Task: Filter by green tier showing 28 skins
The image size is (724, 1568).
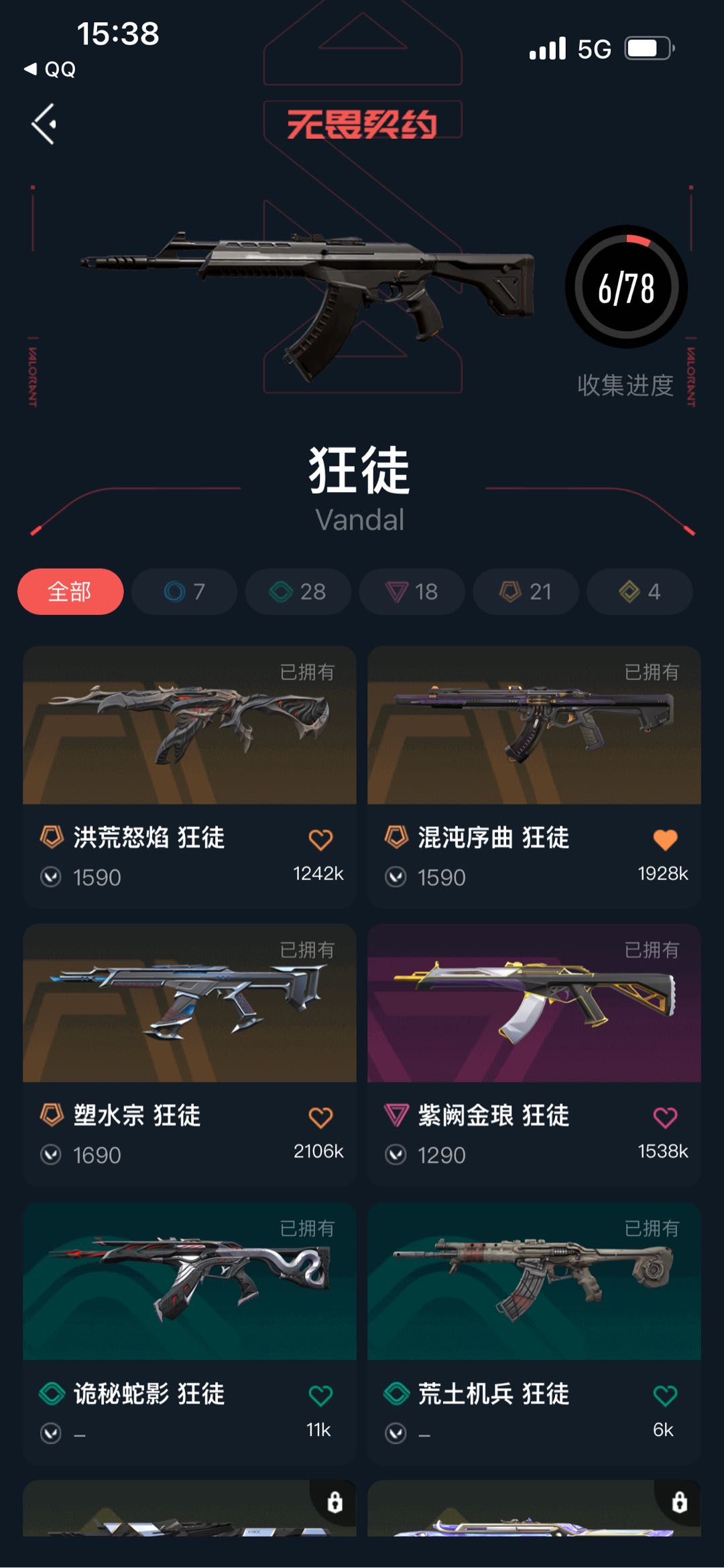Action: (x=298, y=592)
